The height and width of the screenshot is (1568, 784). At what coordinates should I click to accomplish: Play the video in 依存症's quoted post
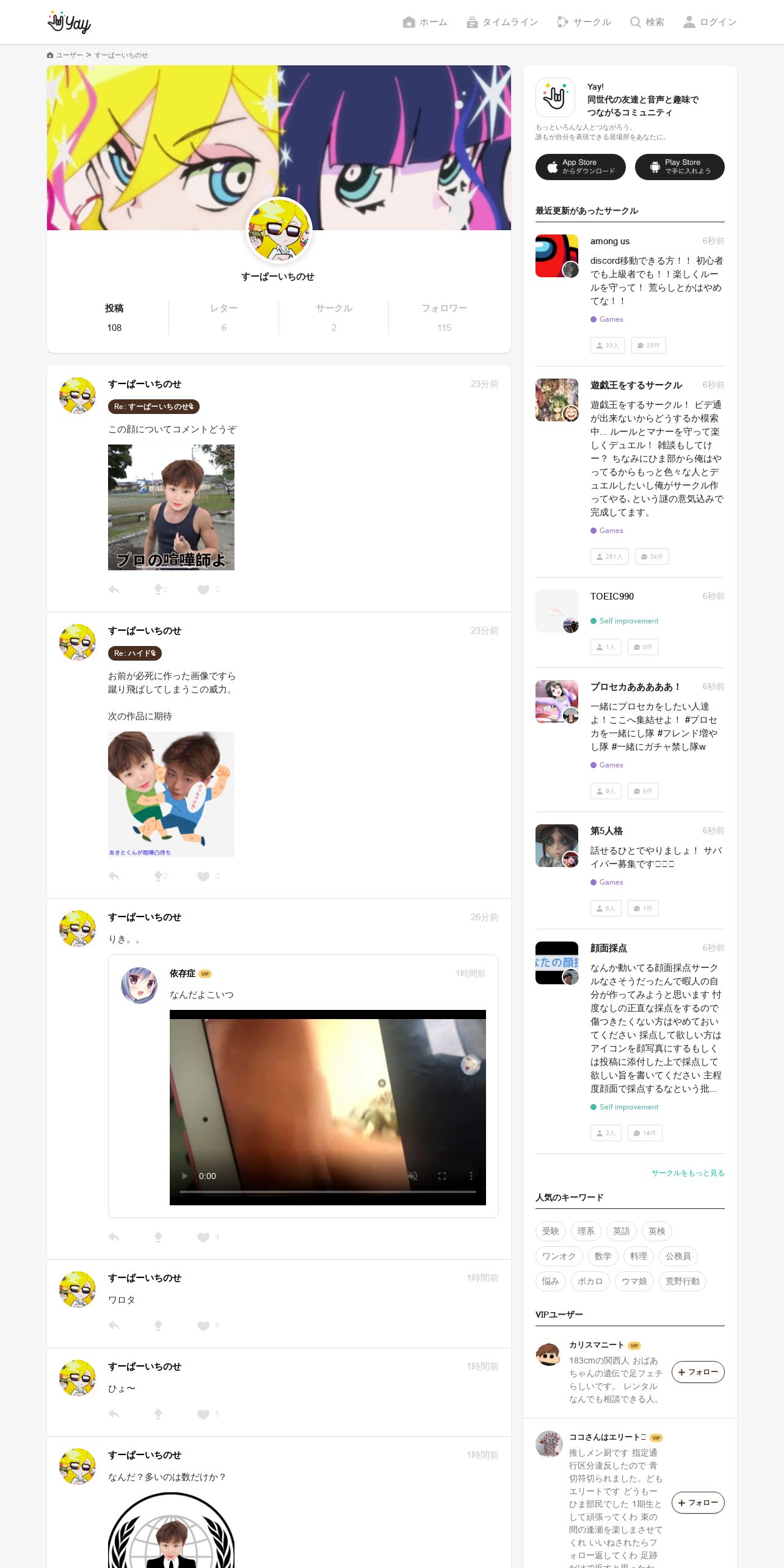pos(185,1176)
